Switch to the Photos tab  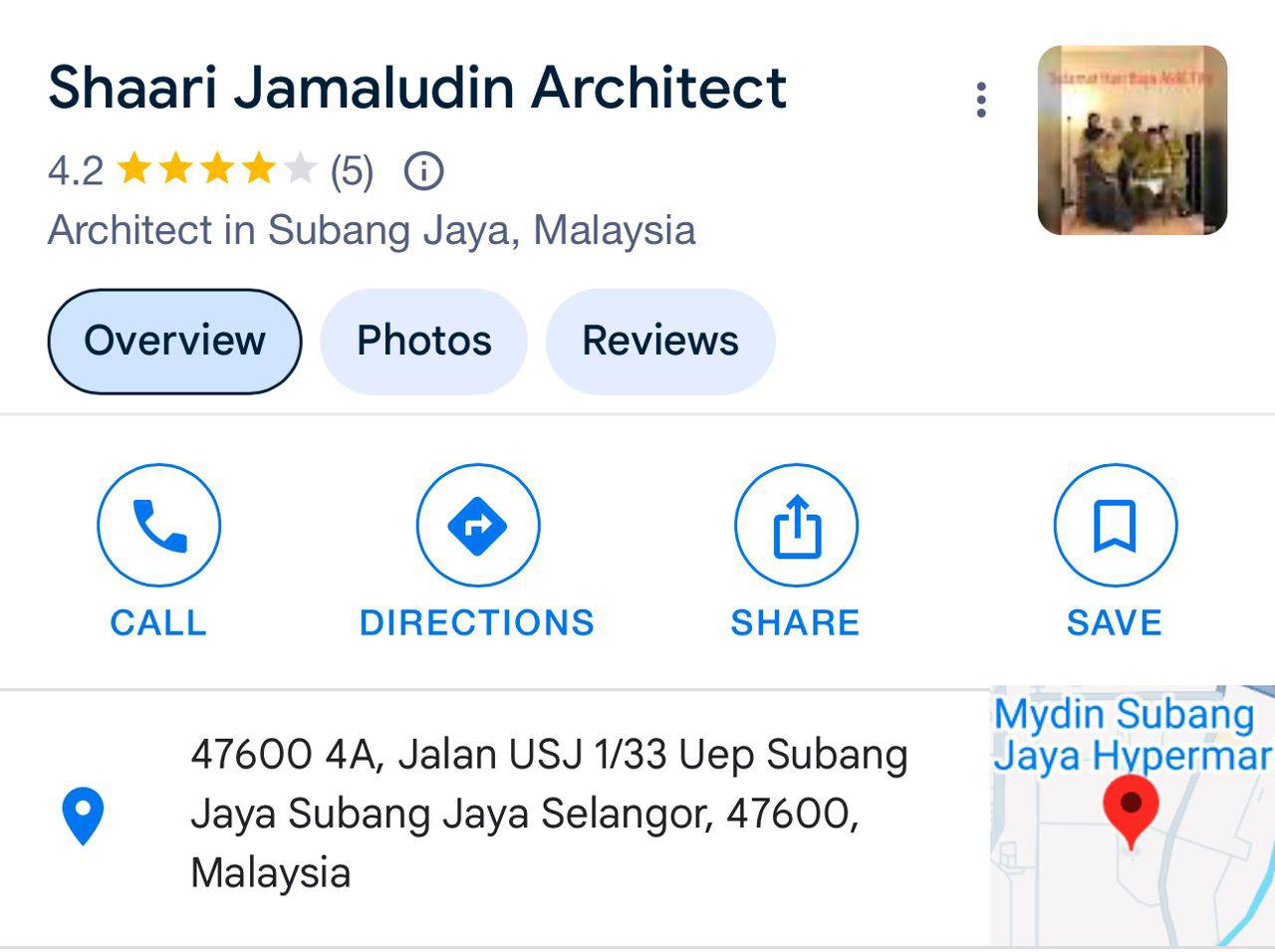(x=423, y=342)
